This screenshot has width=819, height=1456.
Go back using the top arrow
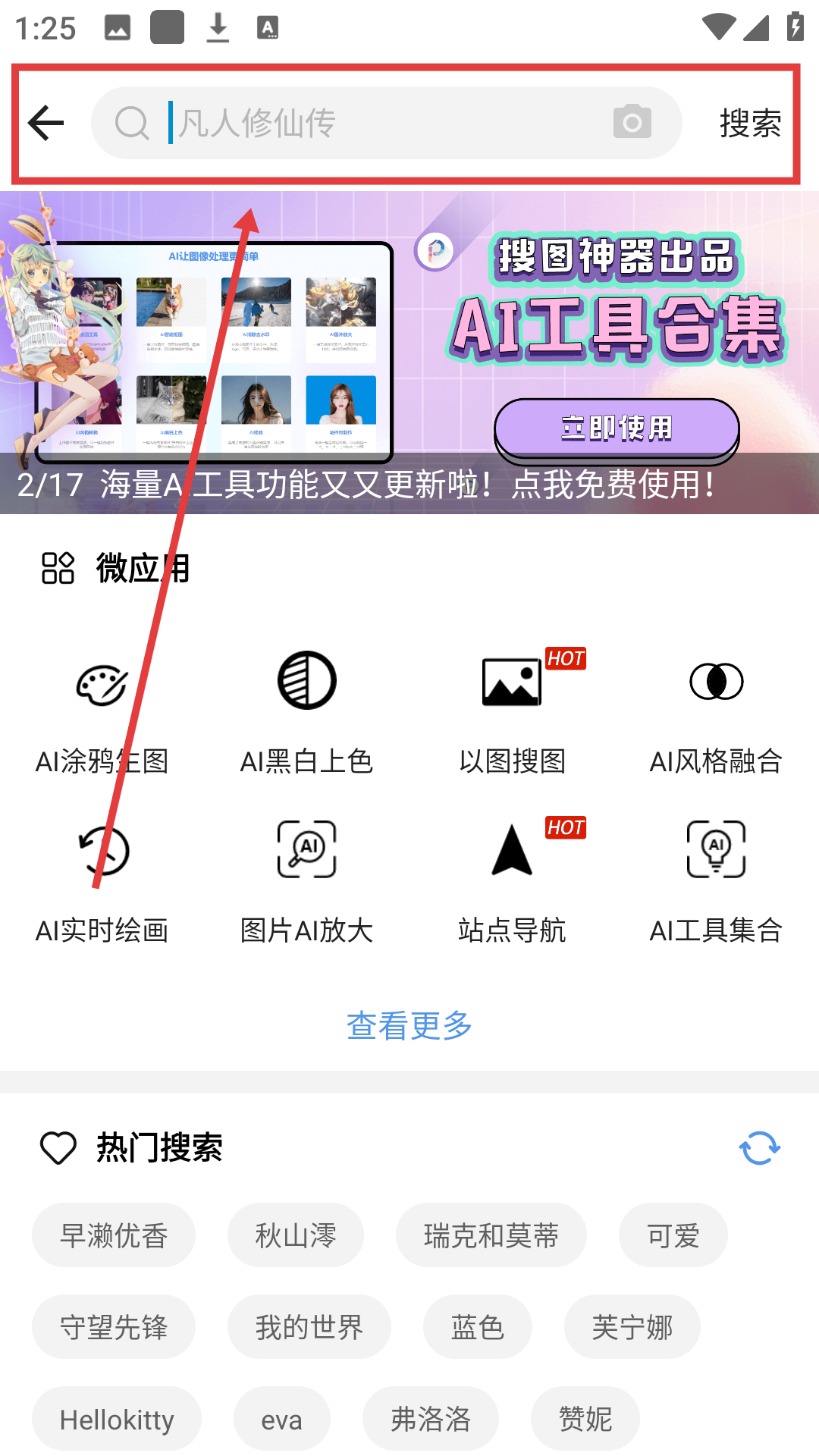pos(45,123)
